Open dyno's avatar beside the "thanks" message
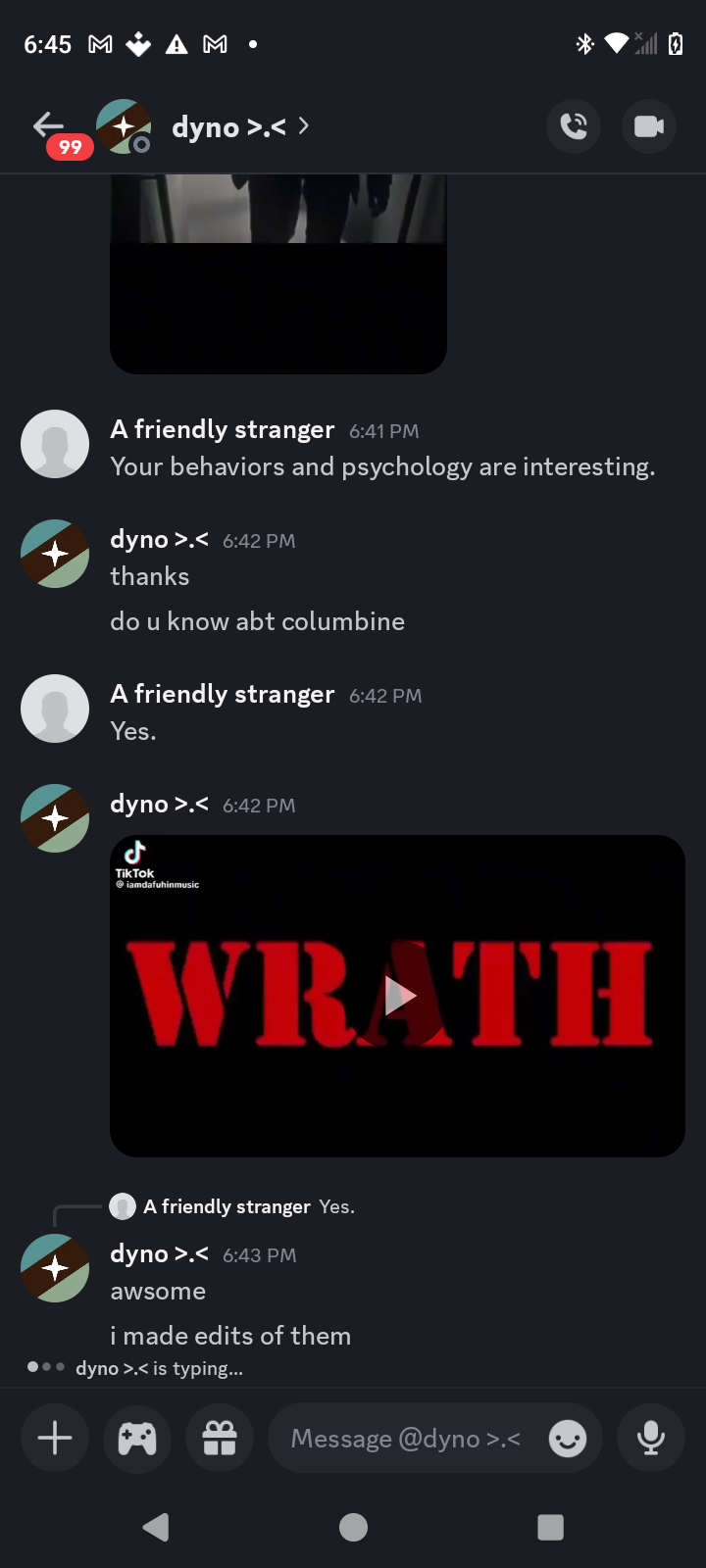 tap(55, 554)
